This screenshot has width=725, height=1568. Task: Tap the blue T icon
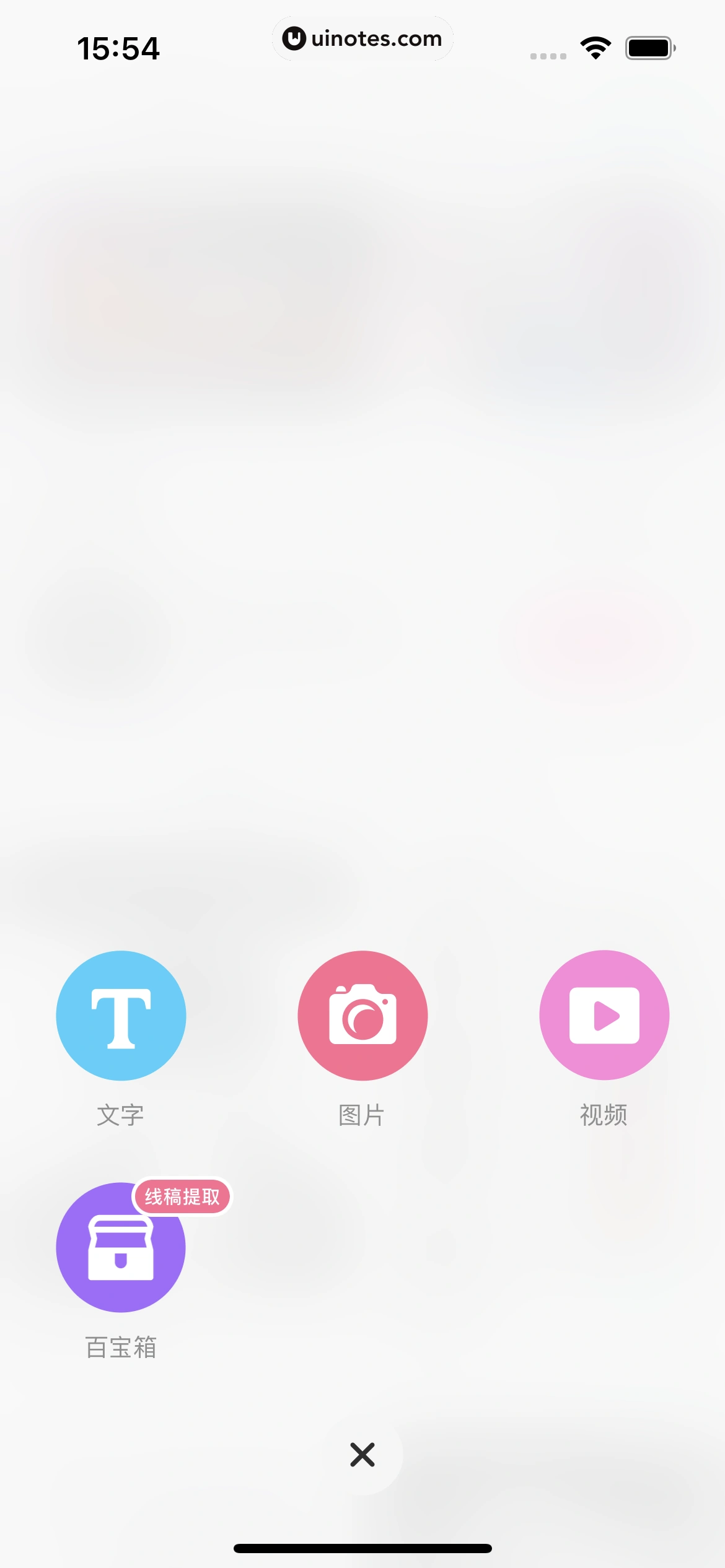[121, 1015]
